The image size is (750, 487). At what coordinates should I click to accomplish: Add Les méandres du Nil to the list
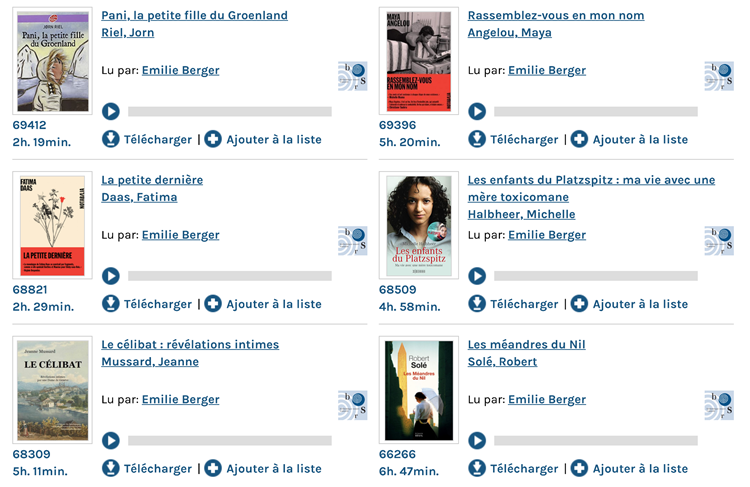pyautogui.click(x=629, y=468)
